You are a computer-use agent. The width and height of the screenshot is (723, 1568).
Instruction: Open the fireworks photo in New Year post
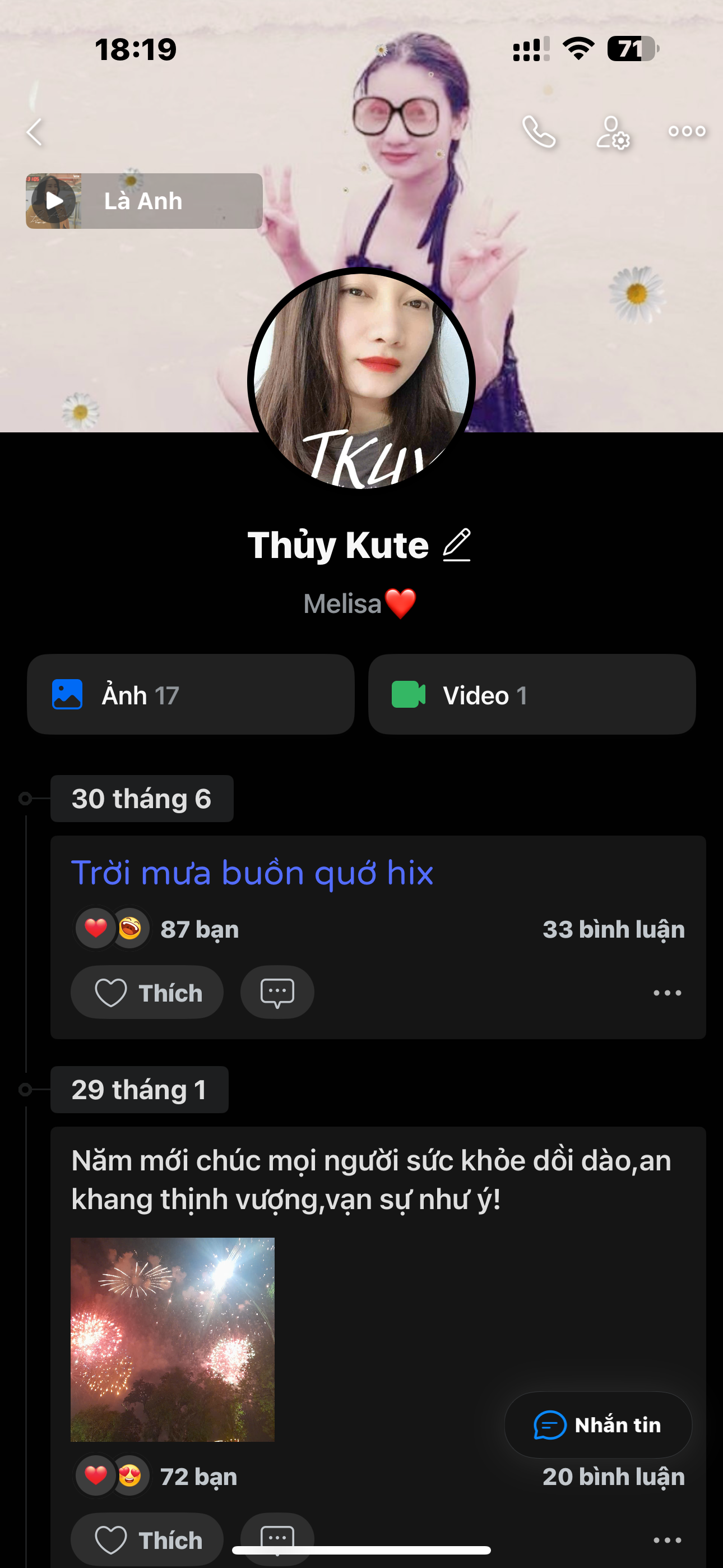(x=172, y=1339)
